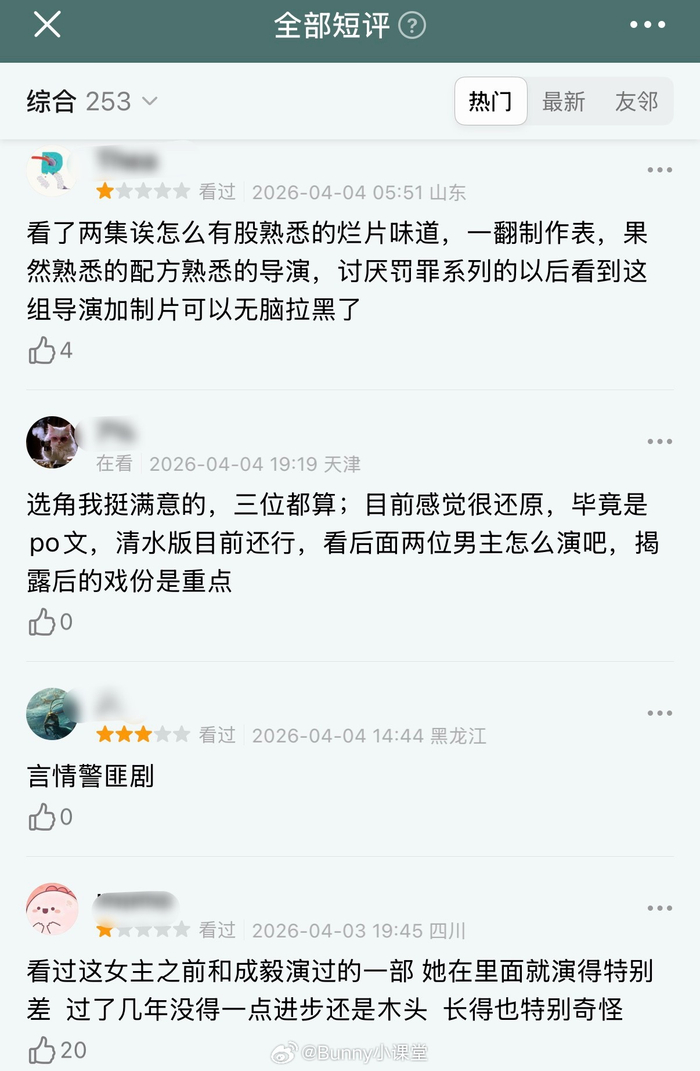Switch to the 友邻 tab
This screenshot has height=1071, width=700.
[x=636, y=101]
